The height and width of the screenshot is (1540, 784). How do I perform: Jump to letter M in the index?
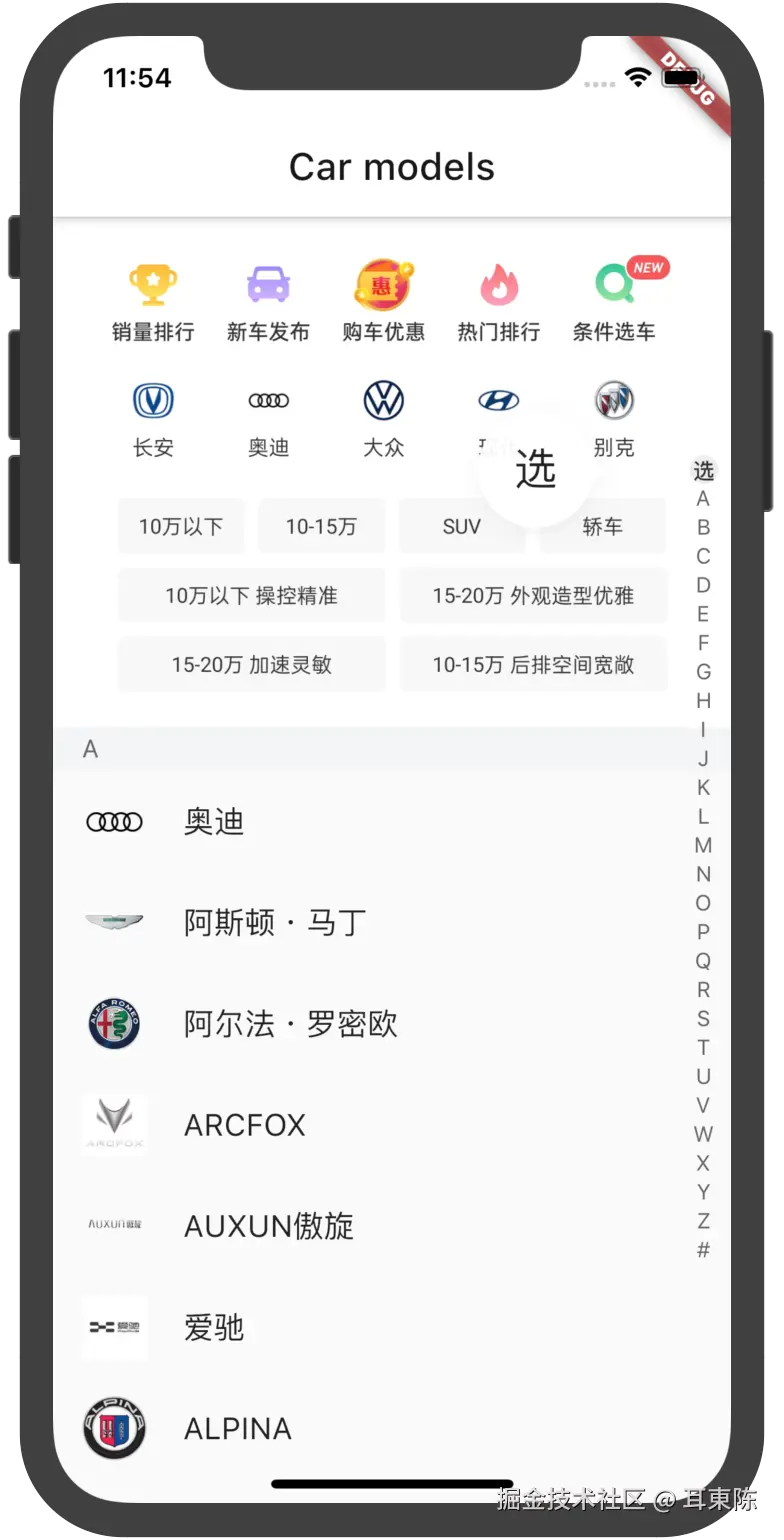(703, 845)
